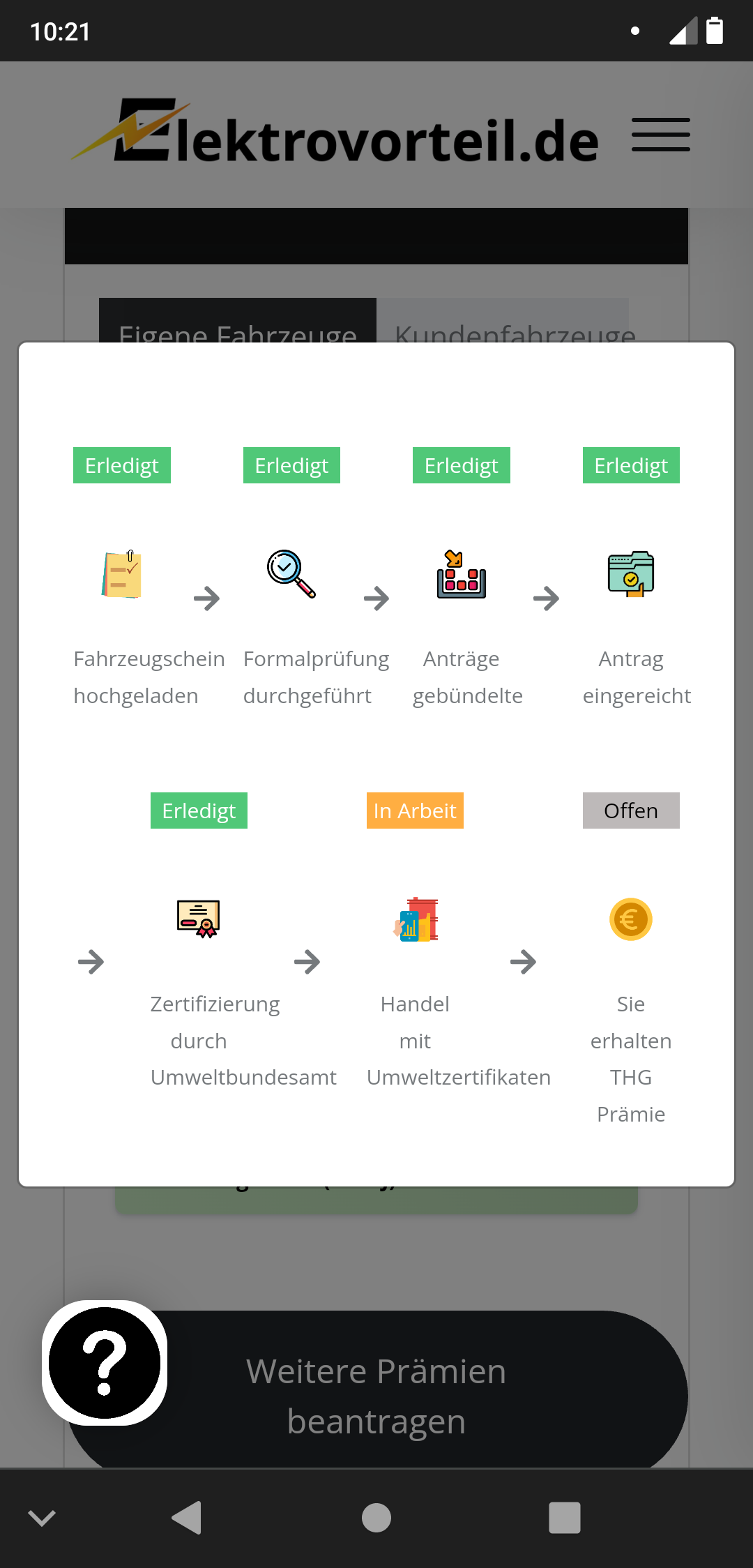The image size is (753, 1568).
Task: Go back using system back button
Action: [187, 1518]
